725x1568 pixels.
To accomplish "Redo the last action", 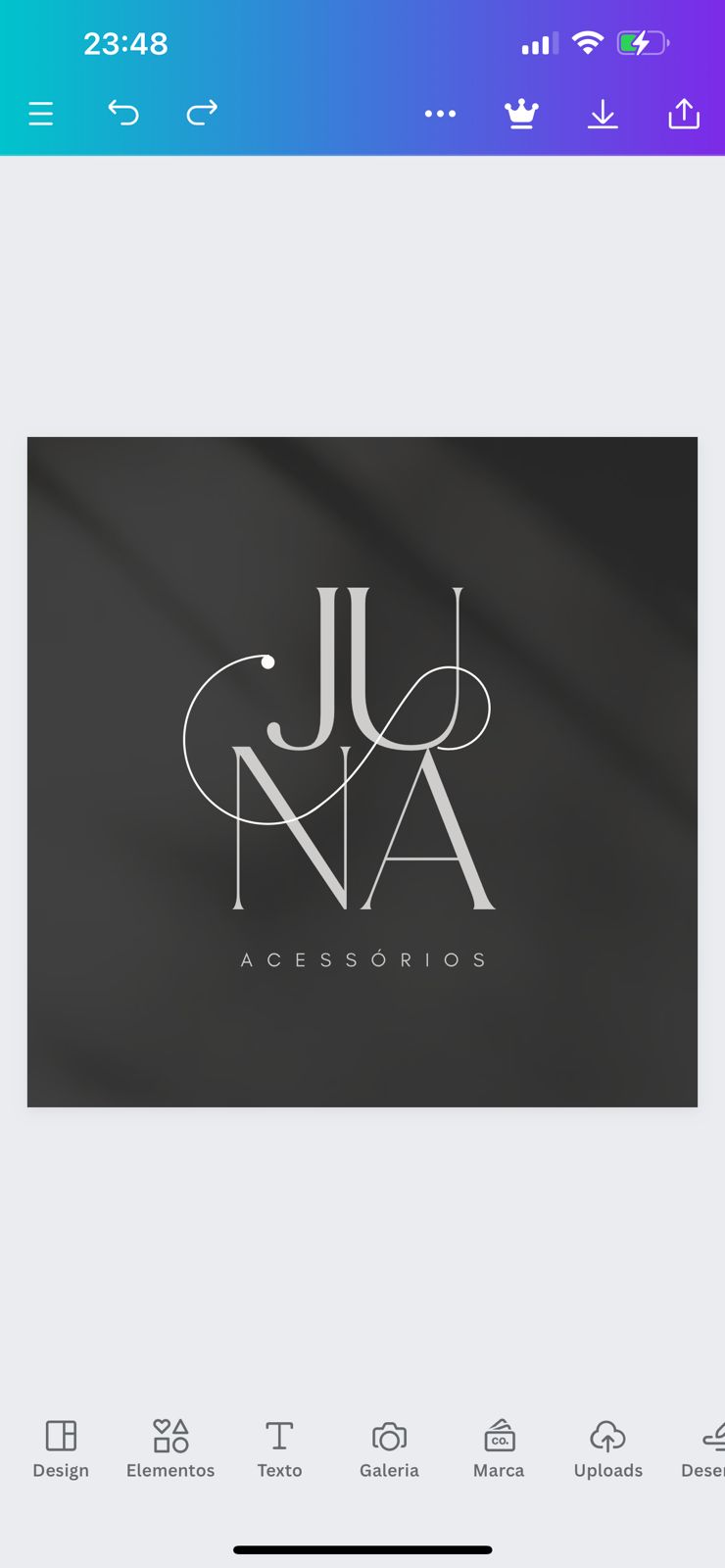I will [202, 114].
